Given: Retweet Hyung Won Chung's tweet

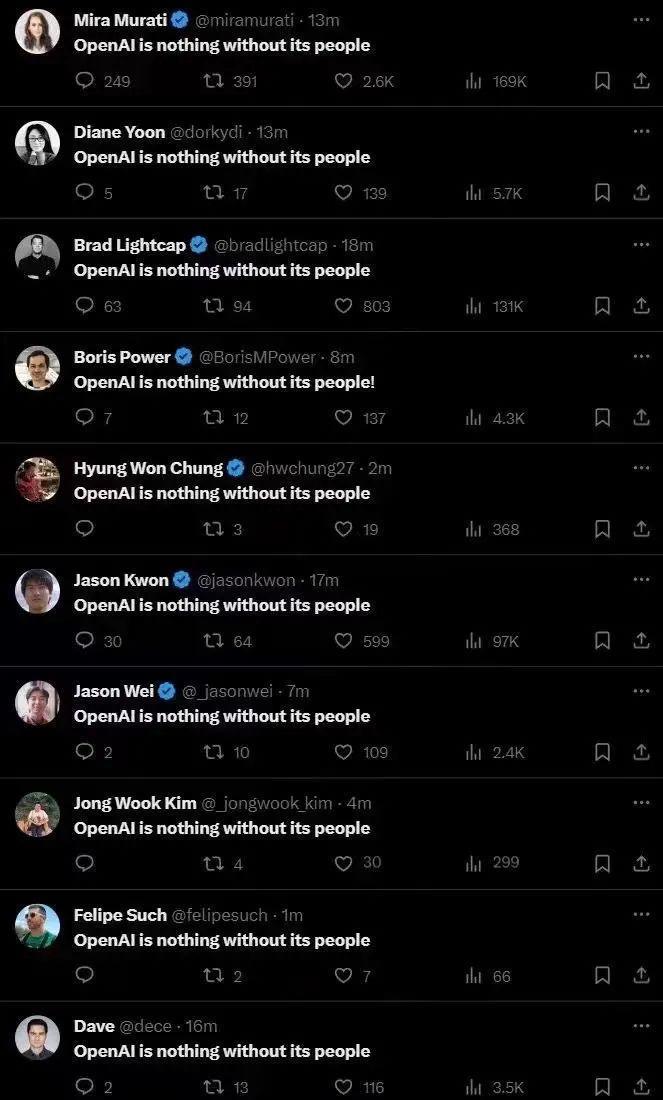Looking at the screenshot, I should (213, 529).
